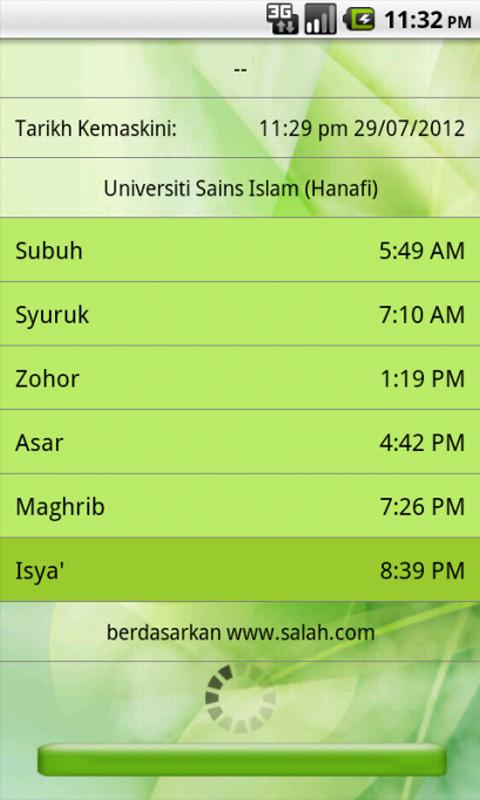480x800 pixels.
Task: Open the Zohor prayer time row
Action: pos(240,378)
